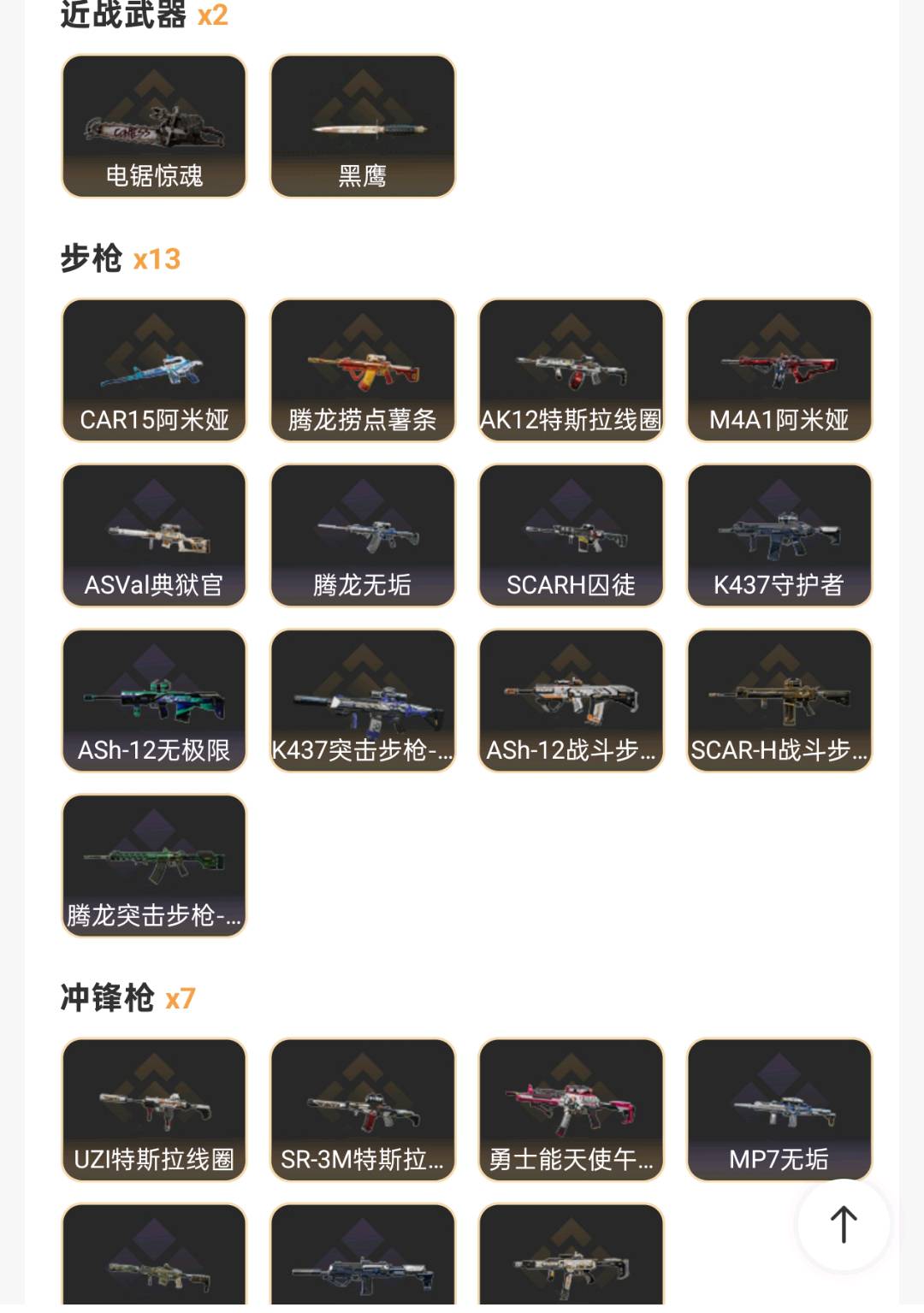The image size is (924, 1313).
Task: Open the MP7无垢 SMG skin
Action: [x=779, y=1109]
